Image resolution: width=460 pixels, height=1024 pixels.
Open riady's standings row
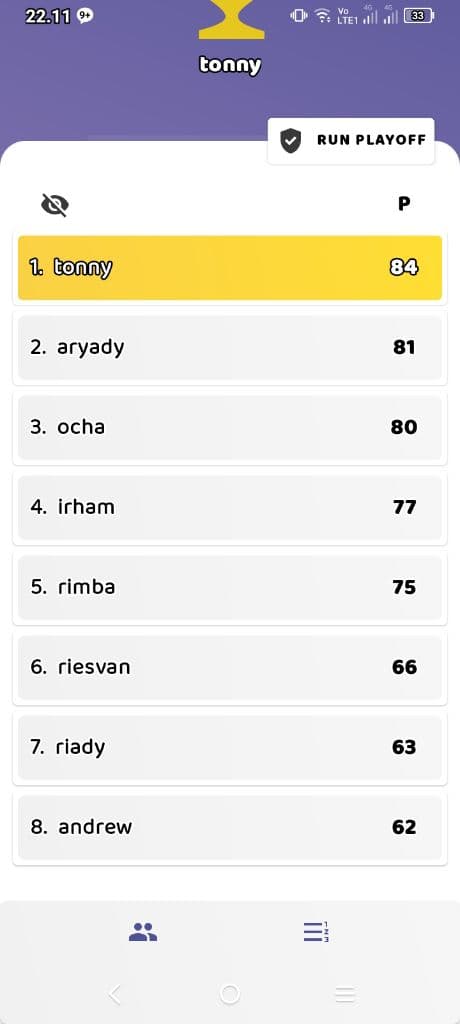[230, 747]
